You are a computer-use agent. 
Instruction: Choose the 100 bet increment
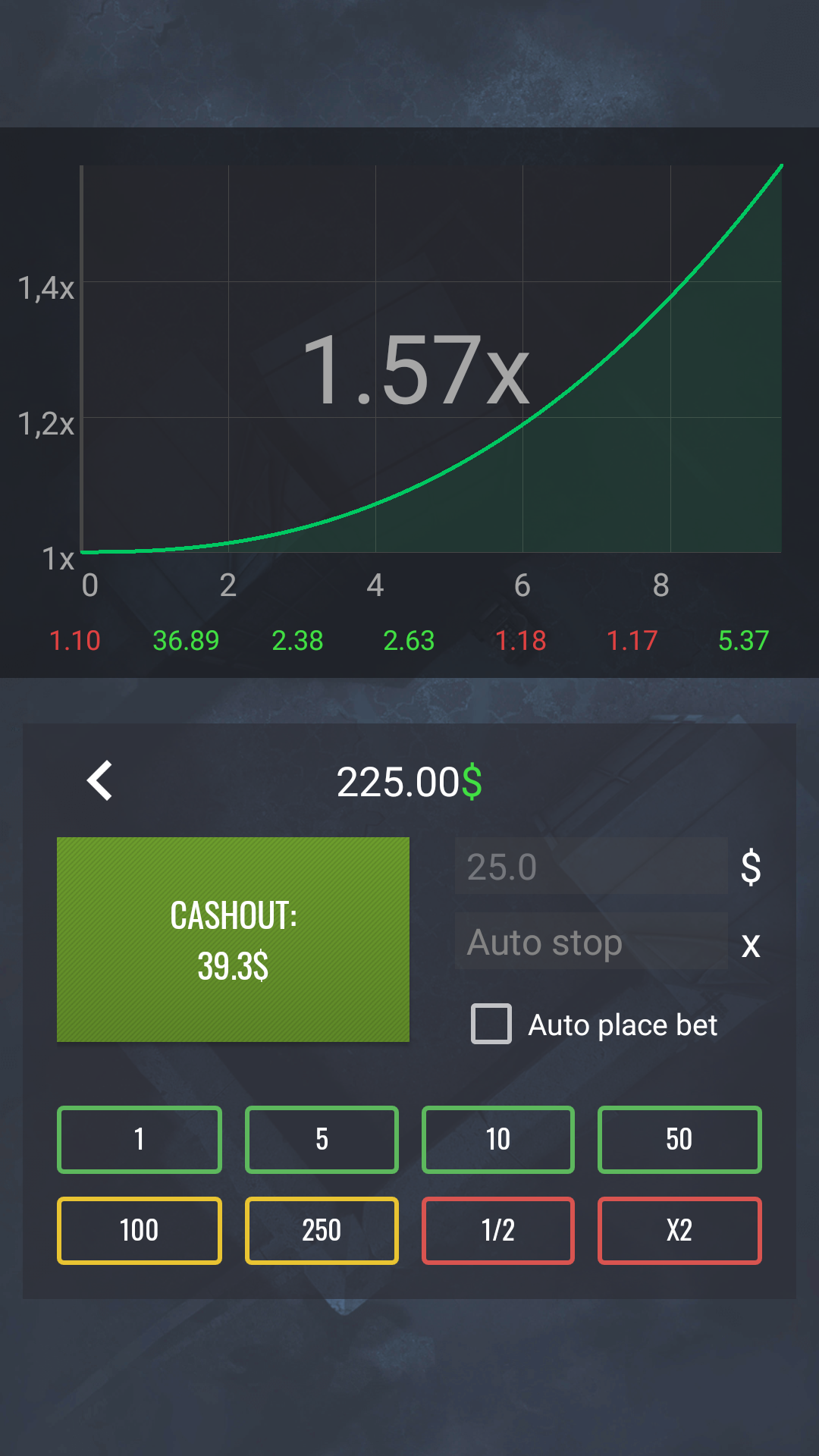pos(139,1230)
